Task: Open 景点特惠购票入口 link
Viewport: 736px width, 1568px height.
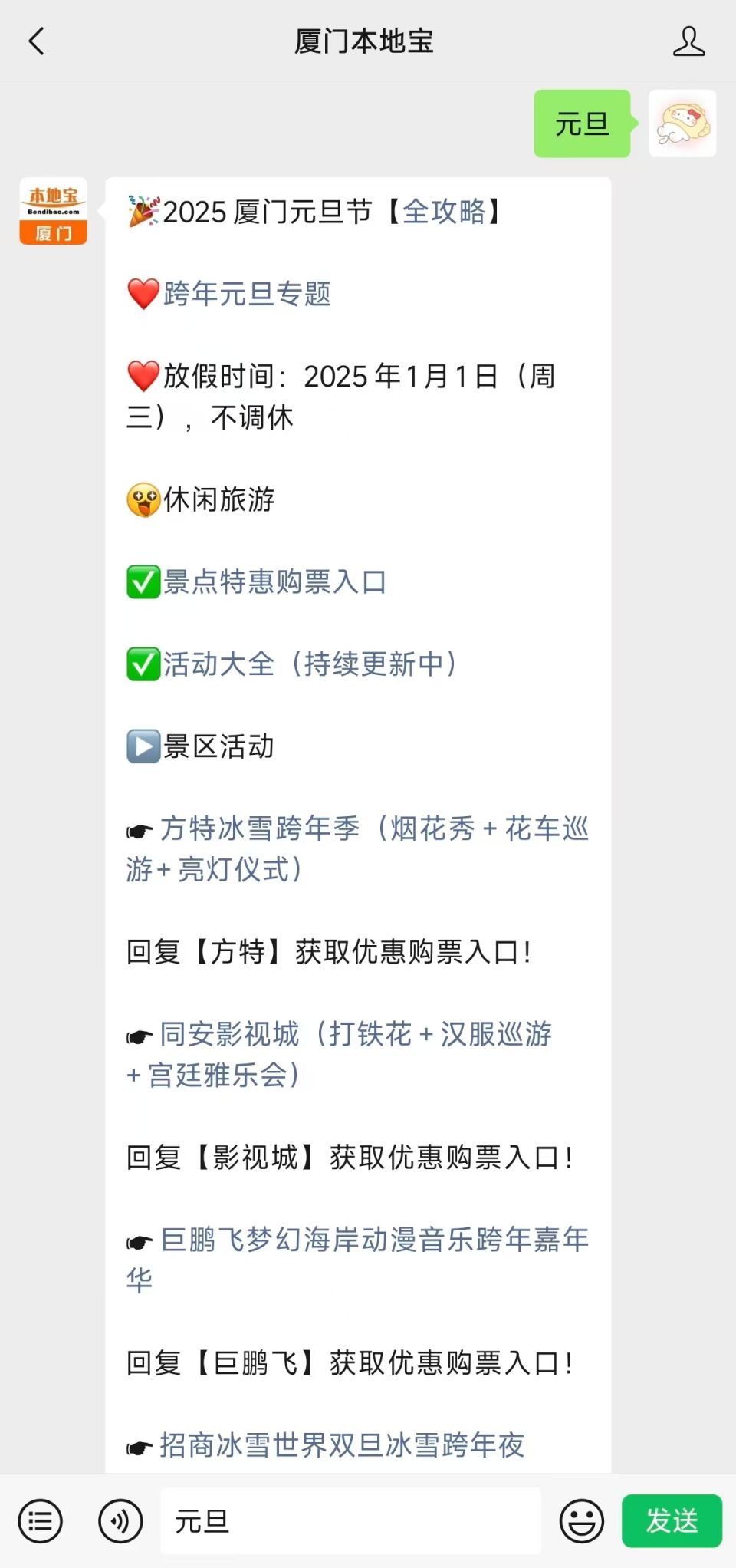Action: click(x=274, y=582)
